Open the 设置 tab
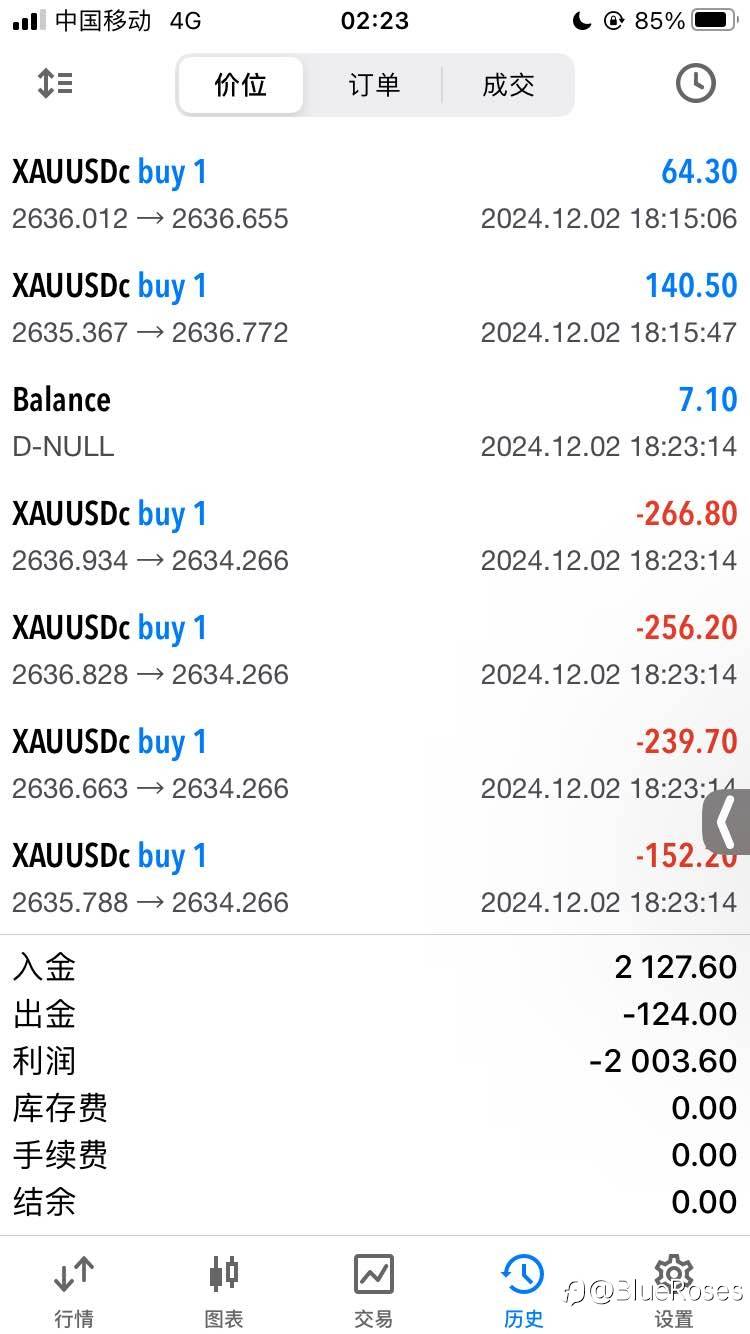This screenshot has width=750, height=1334. coord(673,1290)
